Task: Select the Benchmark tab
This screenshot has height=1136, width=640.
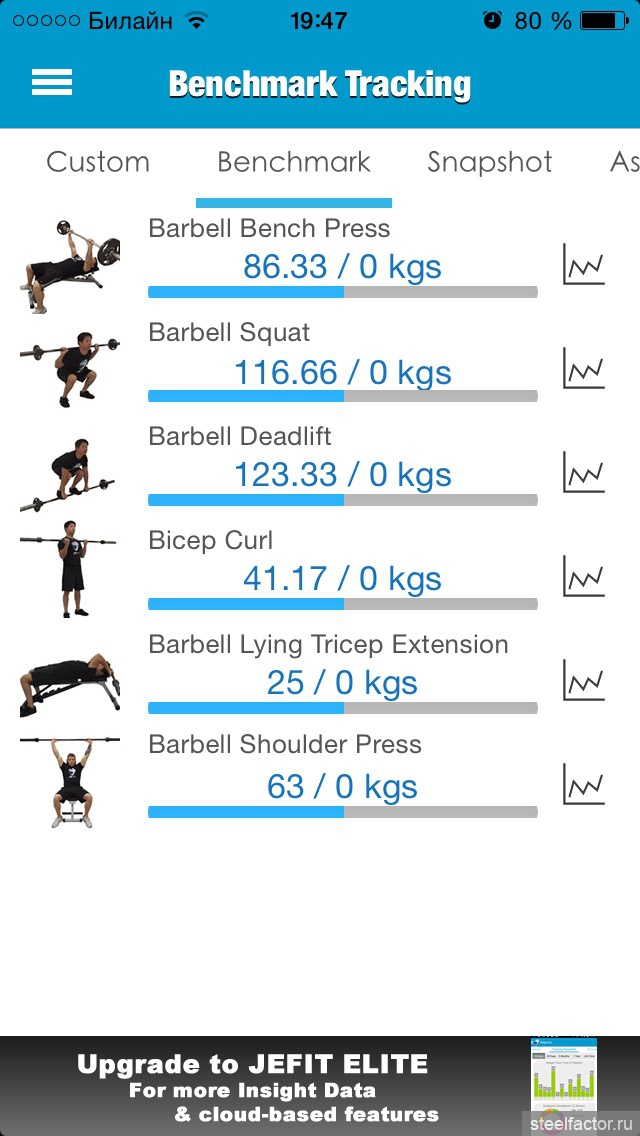Action: coord(293,162)
